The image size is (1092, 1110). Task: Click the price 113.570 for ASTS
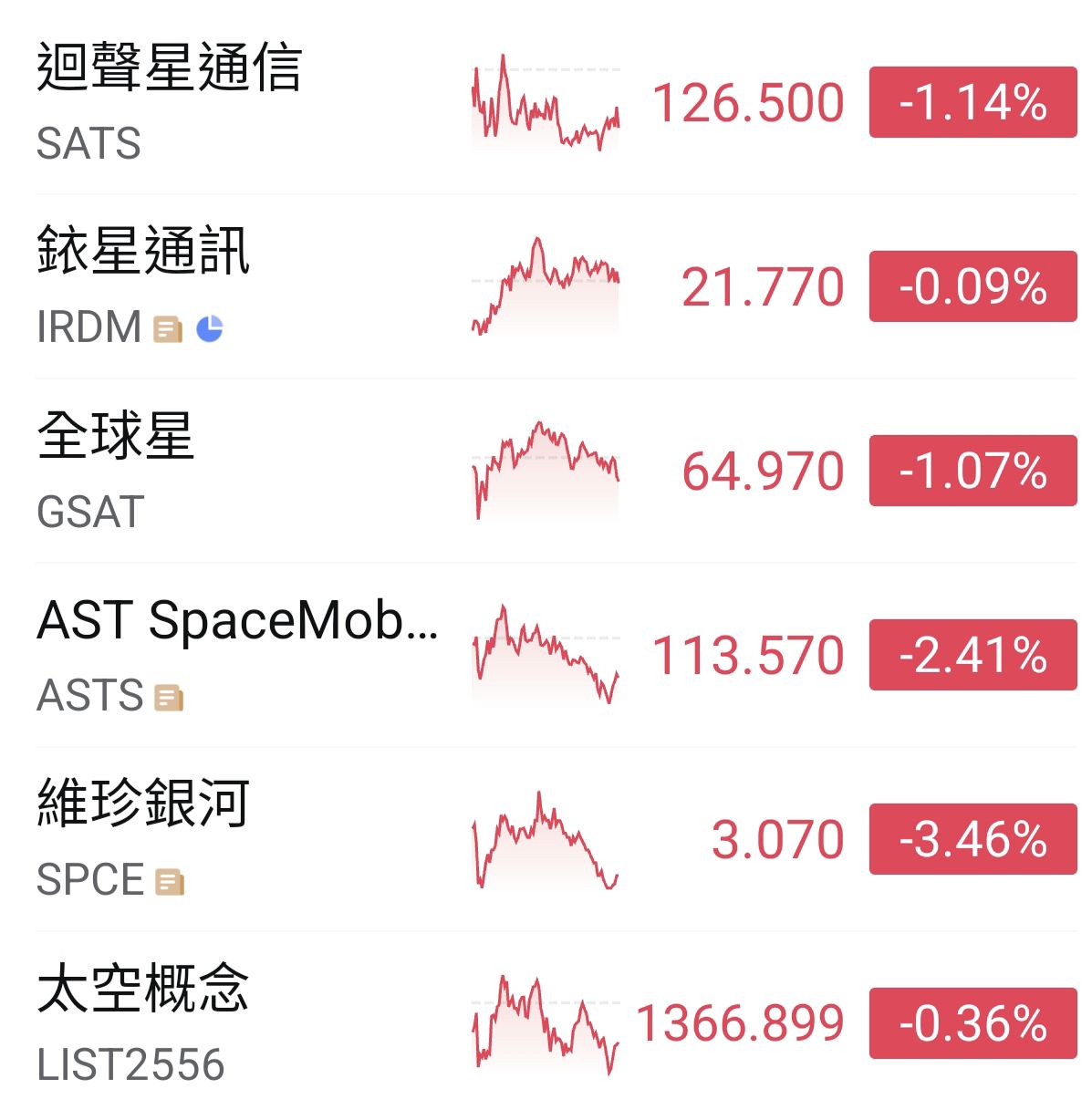pyautogui.click(x=750, y=651)
